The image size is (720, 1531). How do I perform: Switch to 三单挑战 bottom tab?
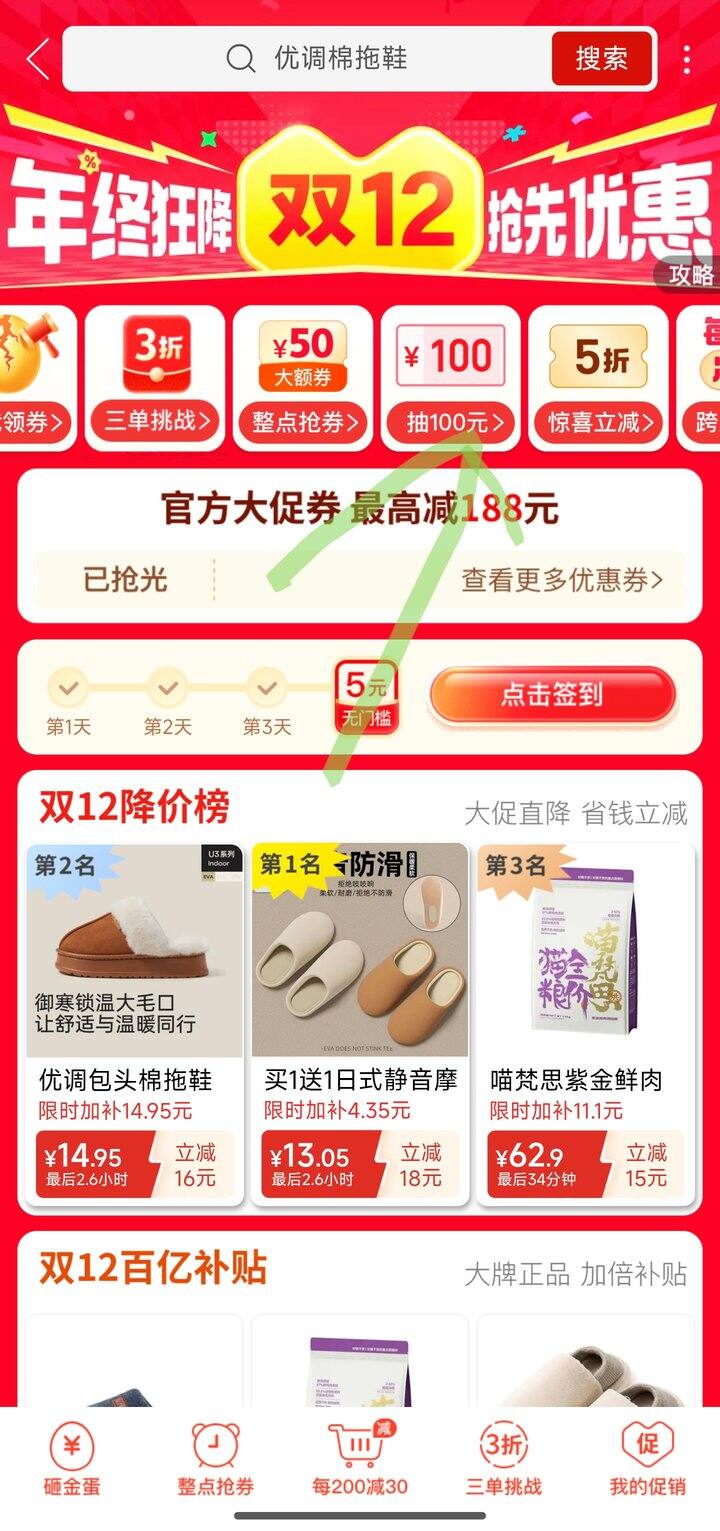[504, 1461]
